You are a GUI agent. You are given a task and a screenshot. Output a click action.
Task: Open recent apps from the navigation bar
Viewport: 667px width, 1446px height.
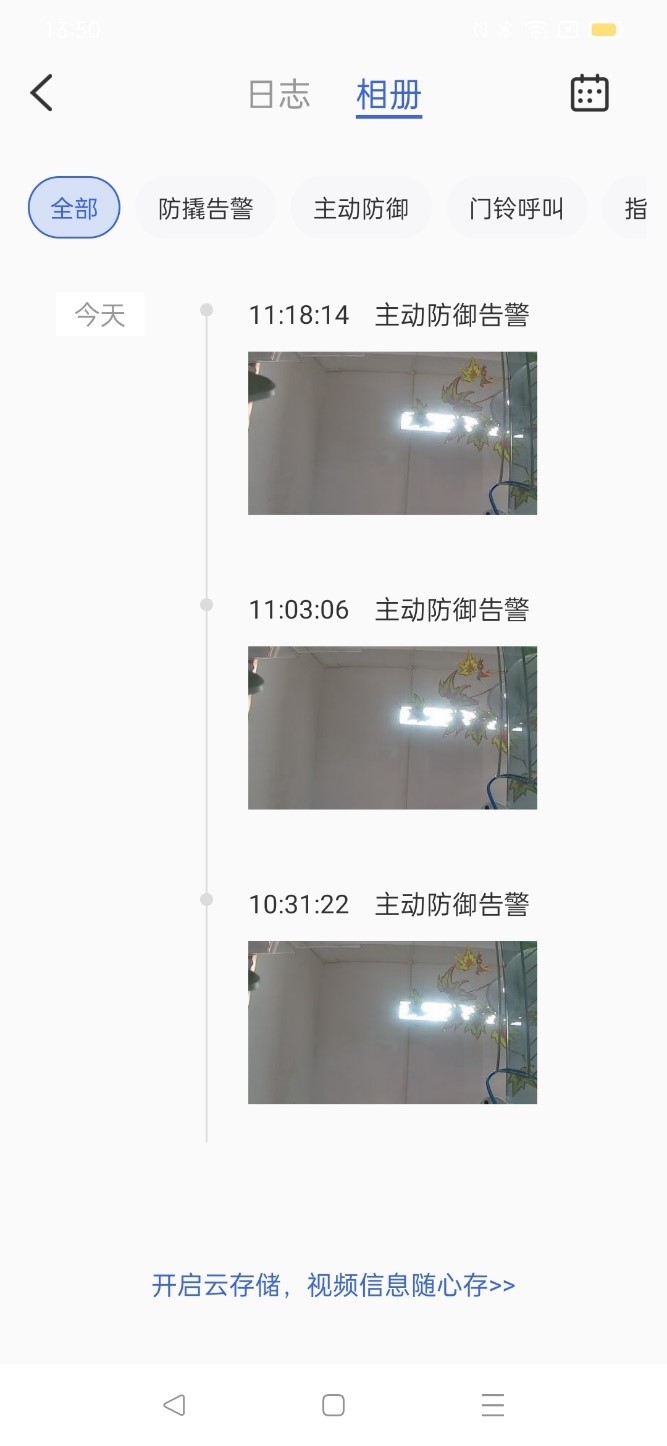tap(492, 1405)
